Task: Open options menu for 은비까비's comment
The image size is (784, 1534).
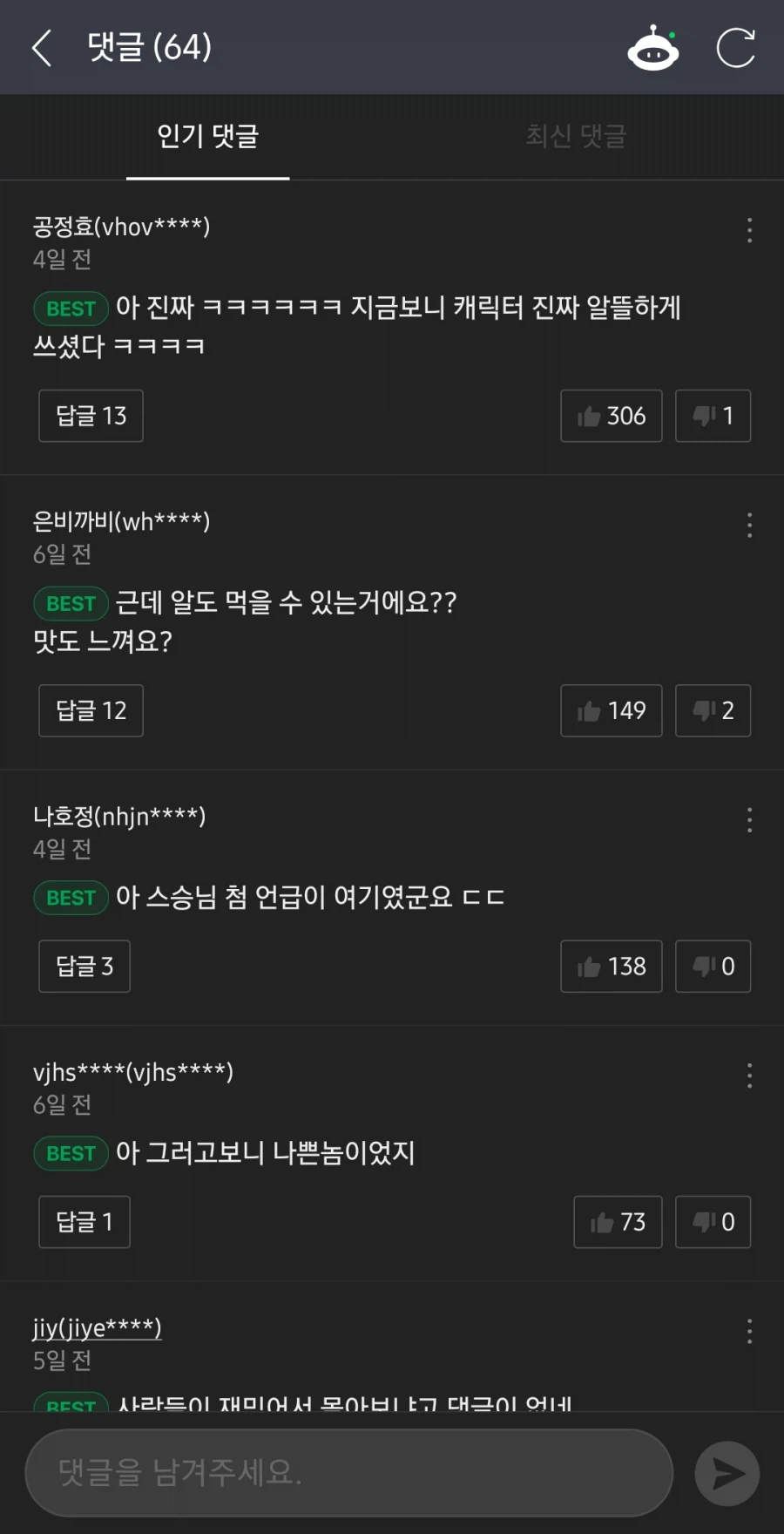Action: point(749,525)
